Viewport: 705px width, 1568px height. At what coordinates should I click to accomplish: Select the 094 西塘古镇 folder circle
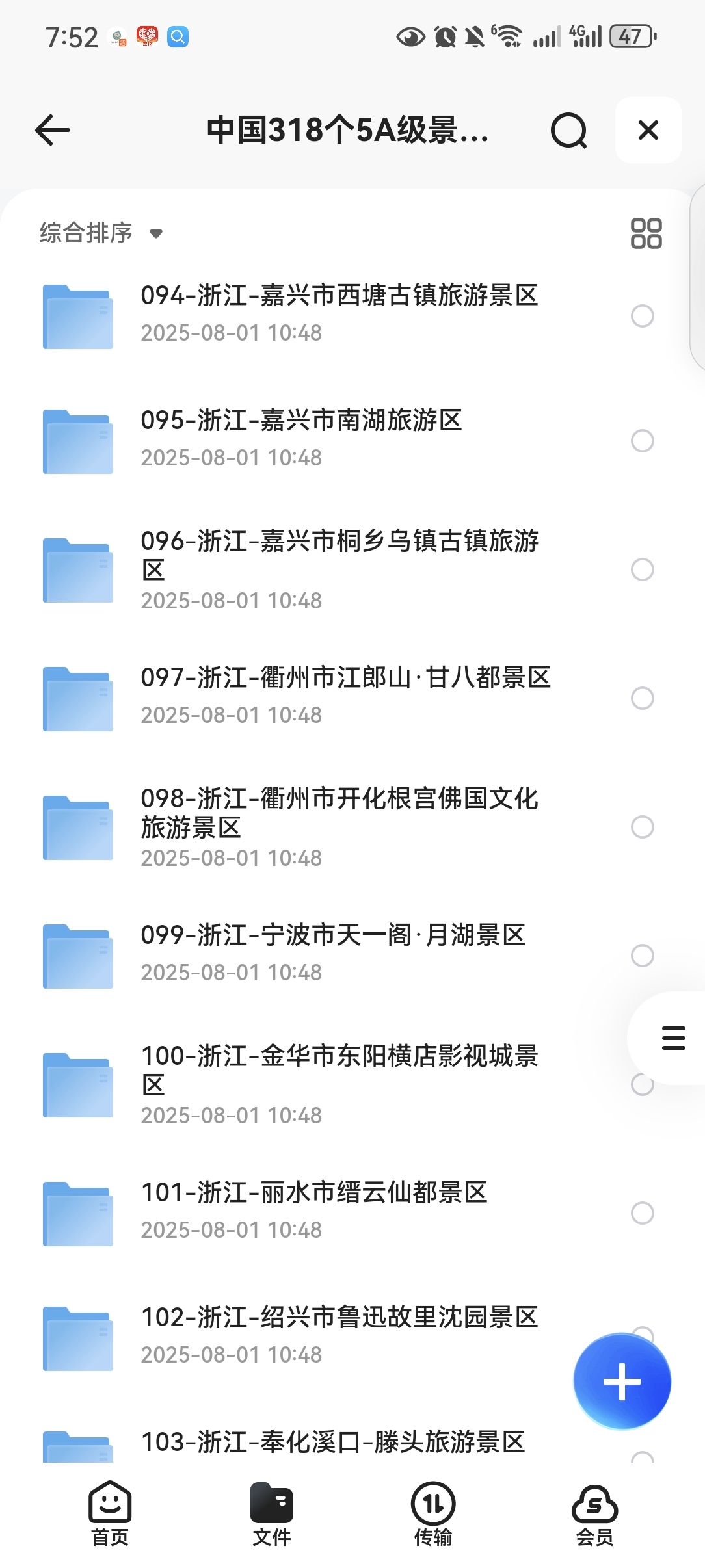pos(642,316)
